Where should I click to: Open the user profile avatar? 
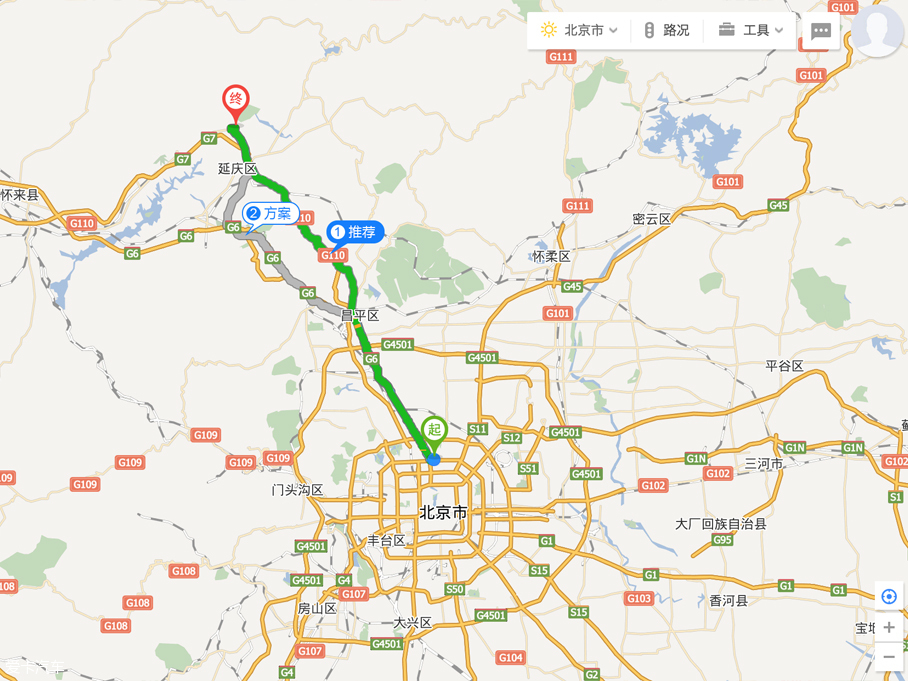coord(877,31)
